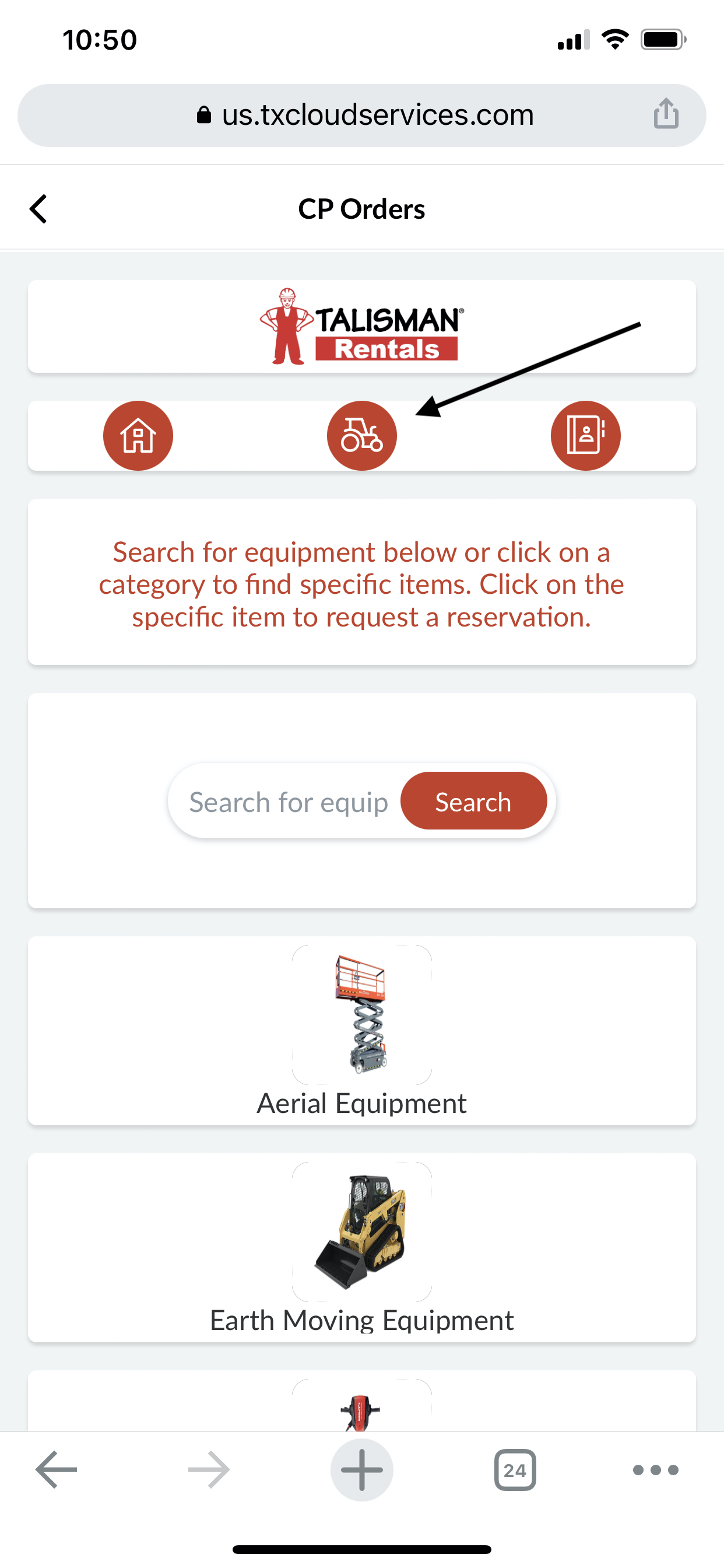
Task: Tap the red Search button
Action: [x=473, y=801]
